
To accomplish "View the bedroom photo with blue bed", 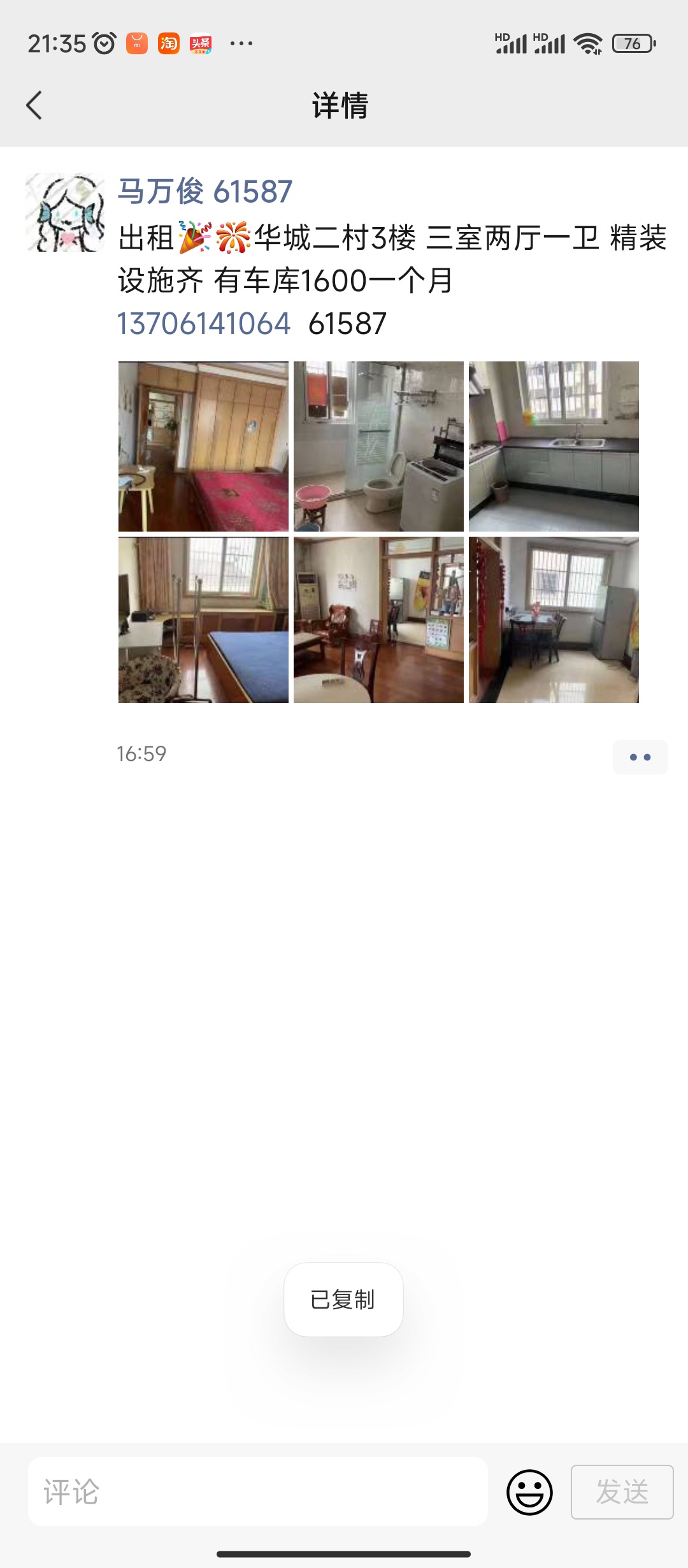I will [203, 620].
